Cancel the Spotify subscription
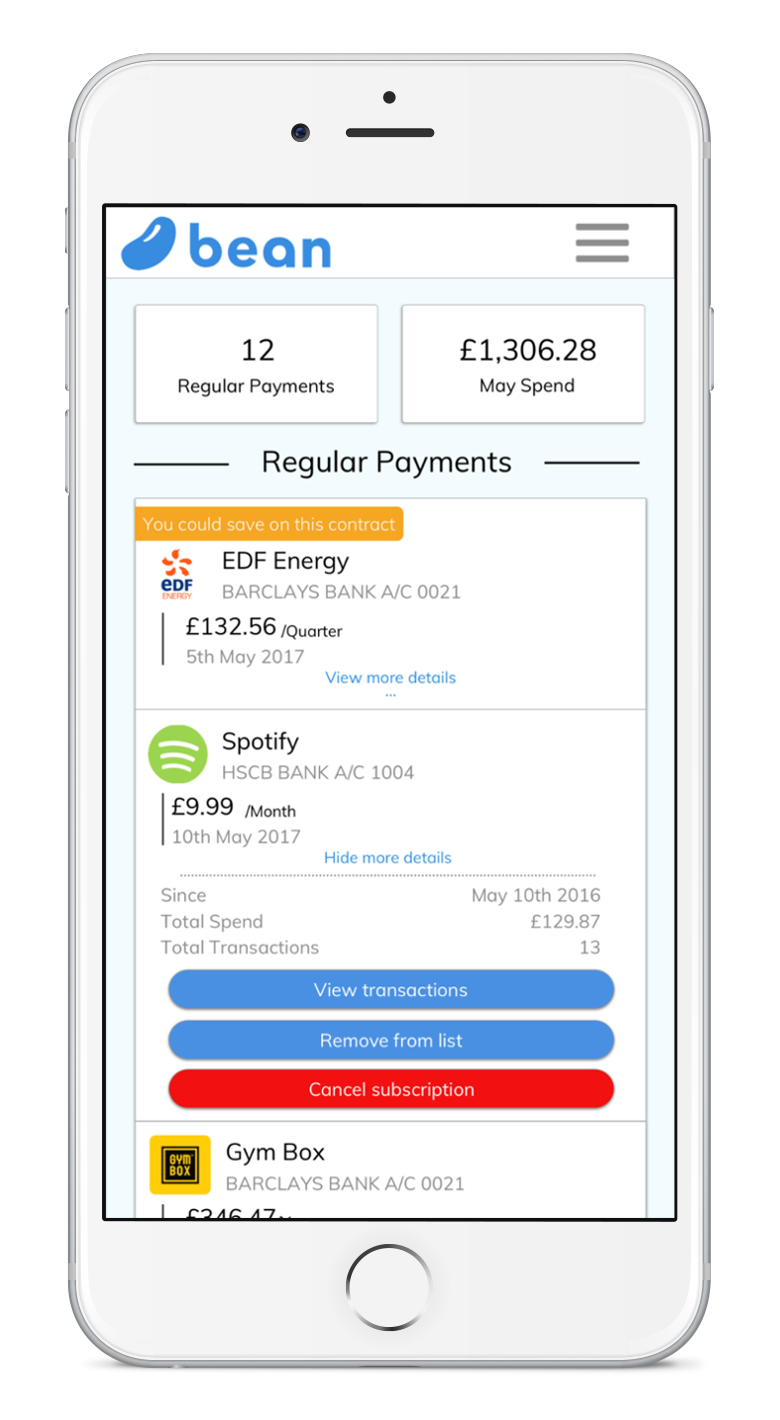The image size is (780, 1420). pos(390,1089)
